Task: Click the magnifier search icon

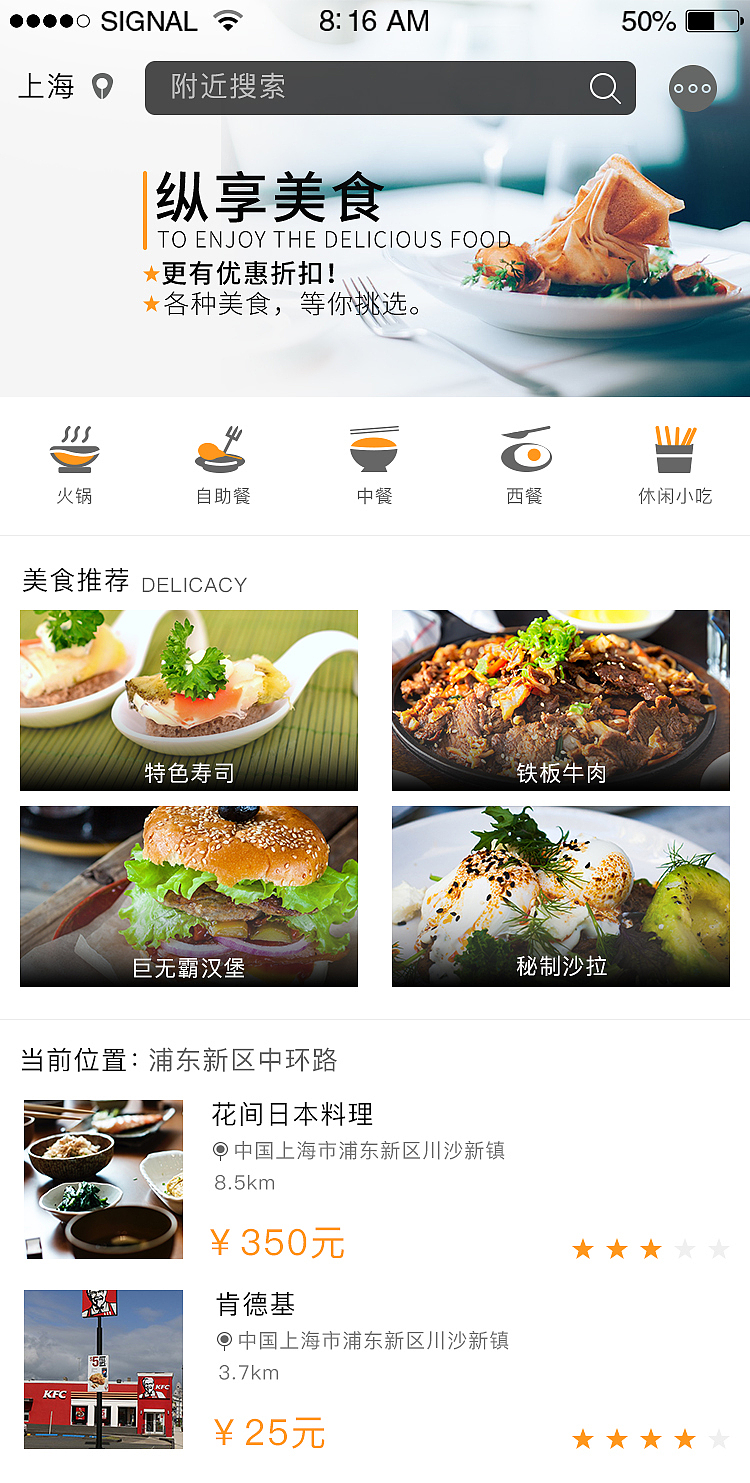Action: pyautogui.click(x=604, y=88)
